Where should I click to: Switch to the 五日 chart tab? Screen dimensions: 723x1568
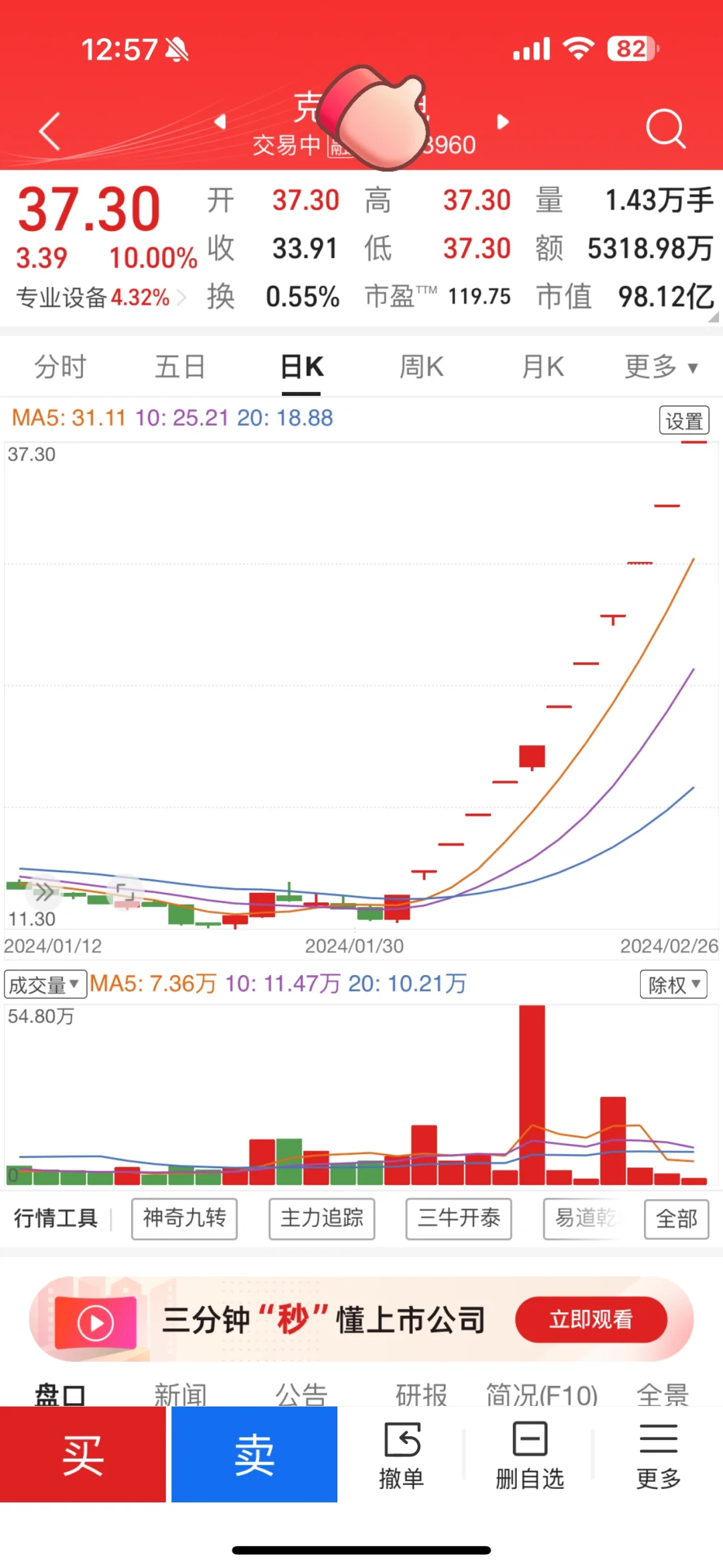coord(180,367)
